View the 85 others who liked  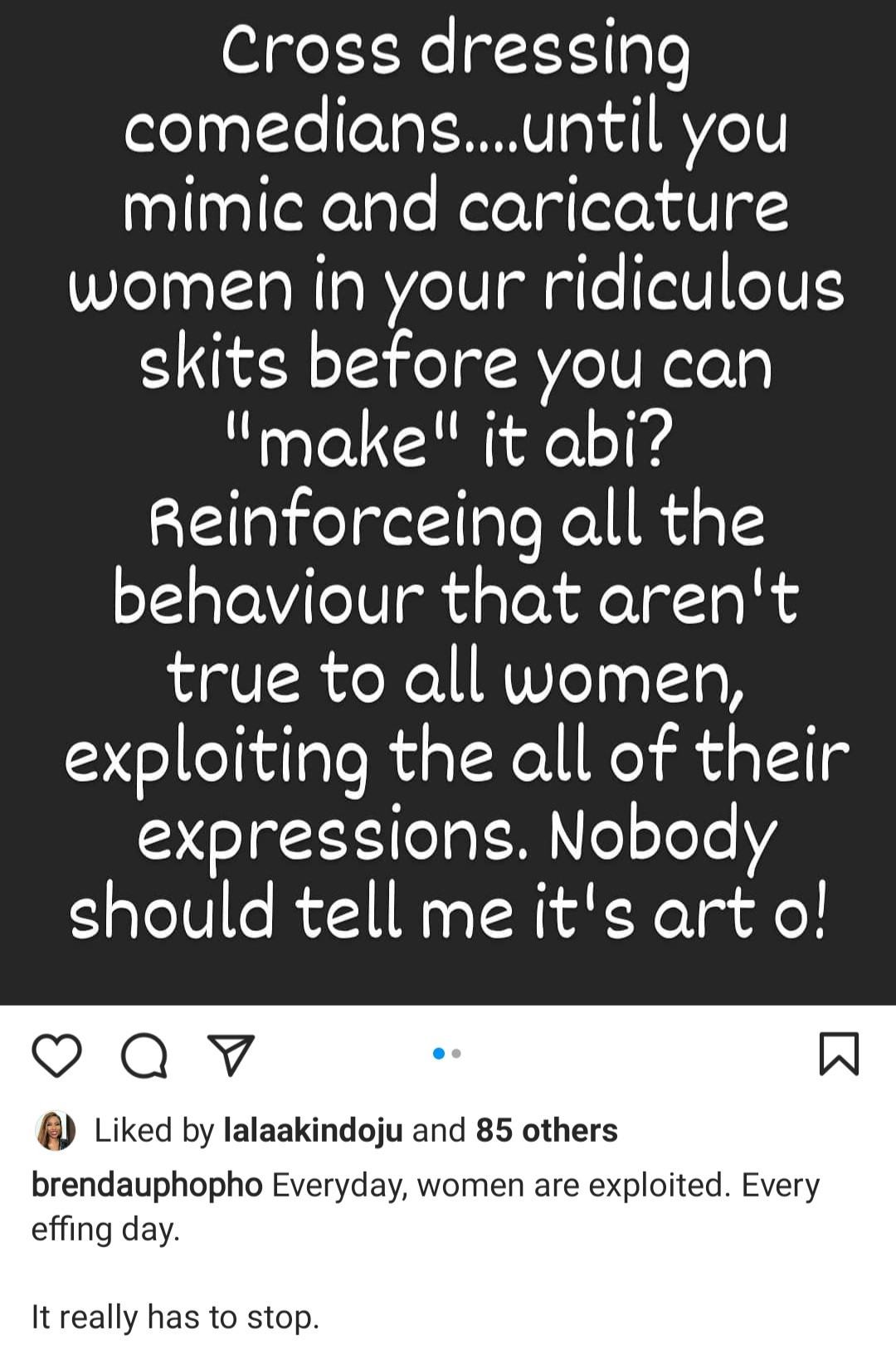(546, 1130)
